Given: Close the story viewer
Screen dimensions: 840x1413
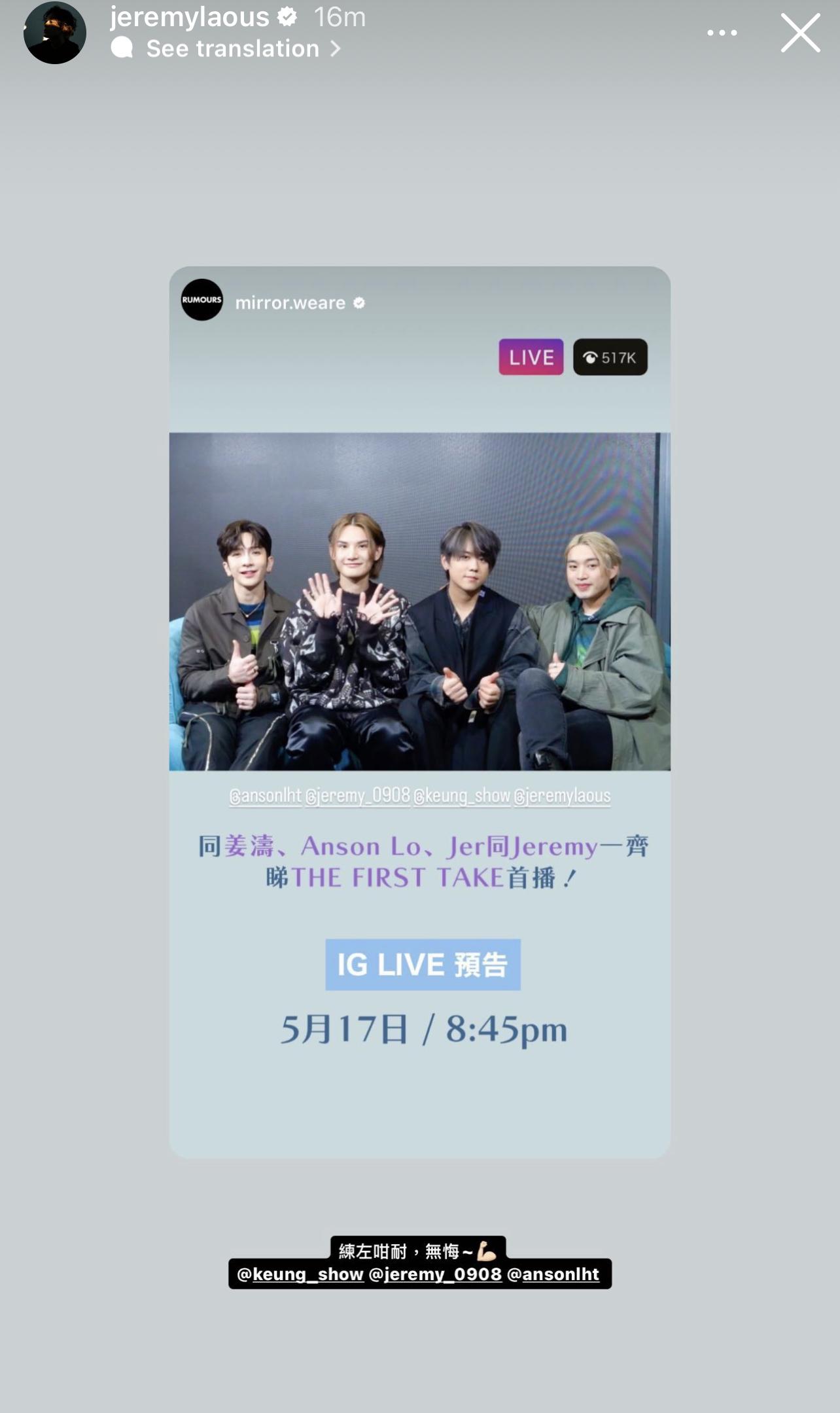Looking at the screenshot, I should pyautogui.click(x=800, y=33).
